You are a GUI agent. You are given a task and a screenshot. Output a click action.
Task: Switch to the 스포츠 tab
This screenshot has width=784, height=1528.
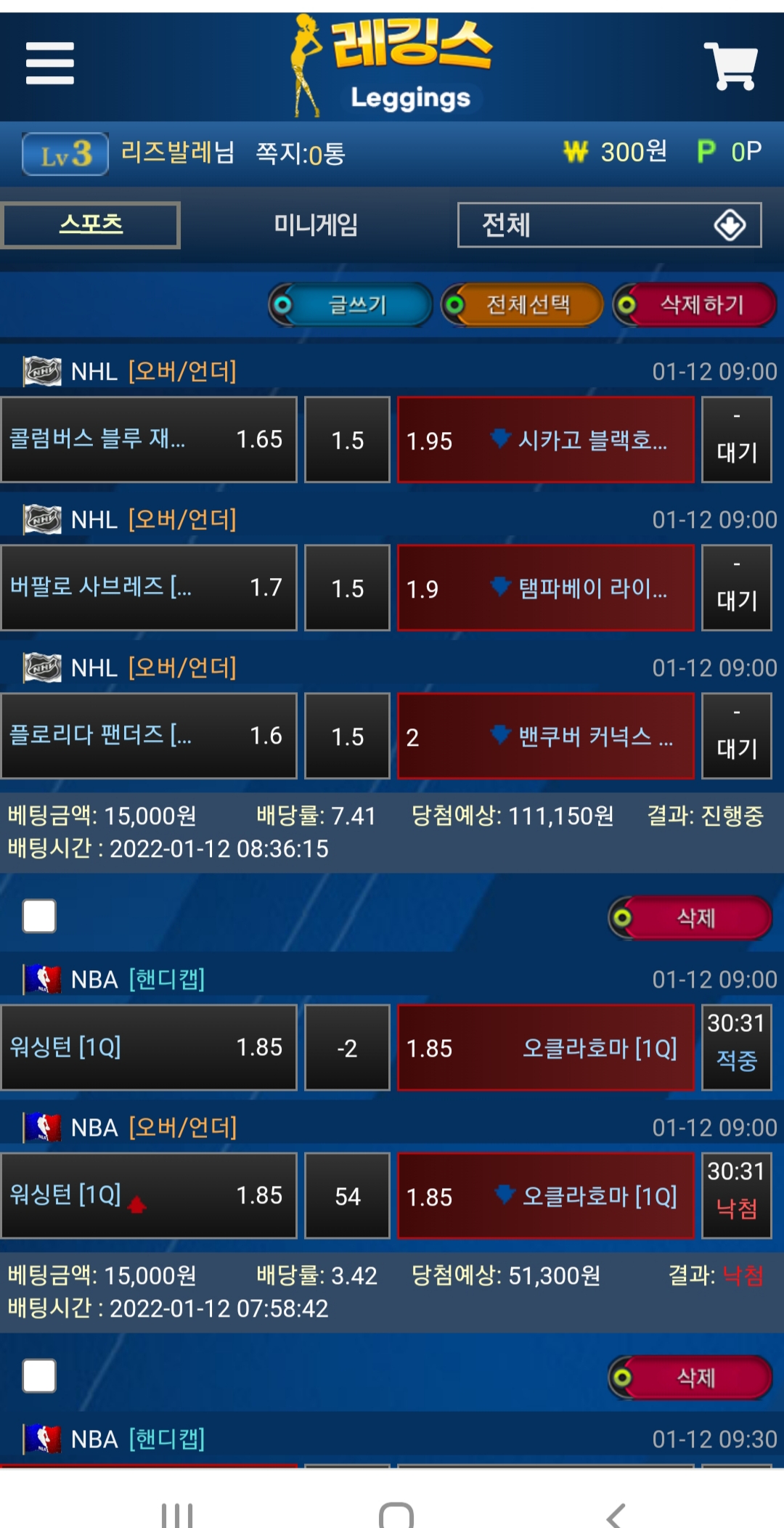[x=91, y=225]
